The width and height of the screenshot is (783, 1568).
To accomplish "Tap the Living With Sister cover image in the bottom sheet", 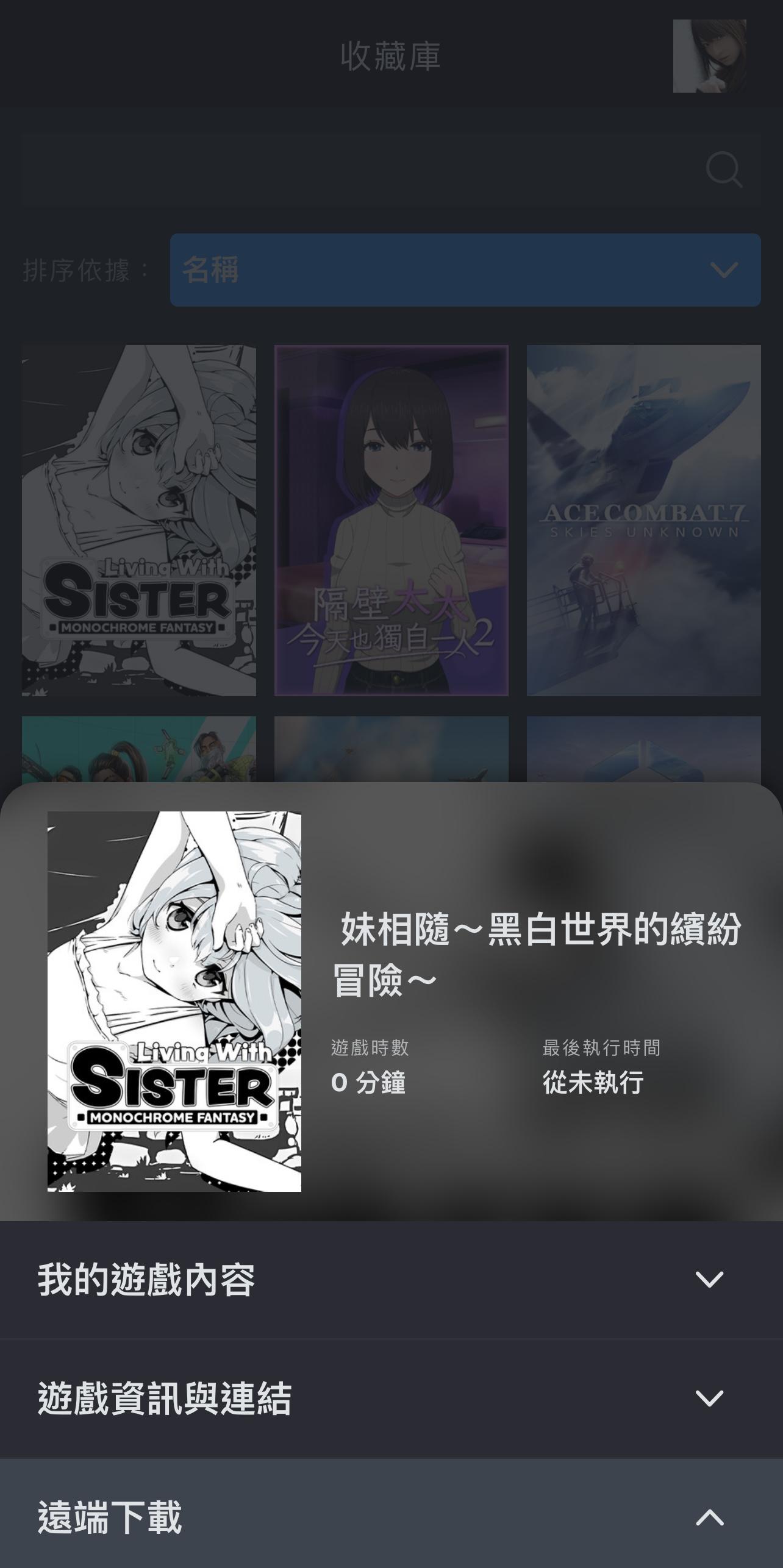I will (x=174, y=1001).
